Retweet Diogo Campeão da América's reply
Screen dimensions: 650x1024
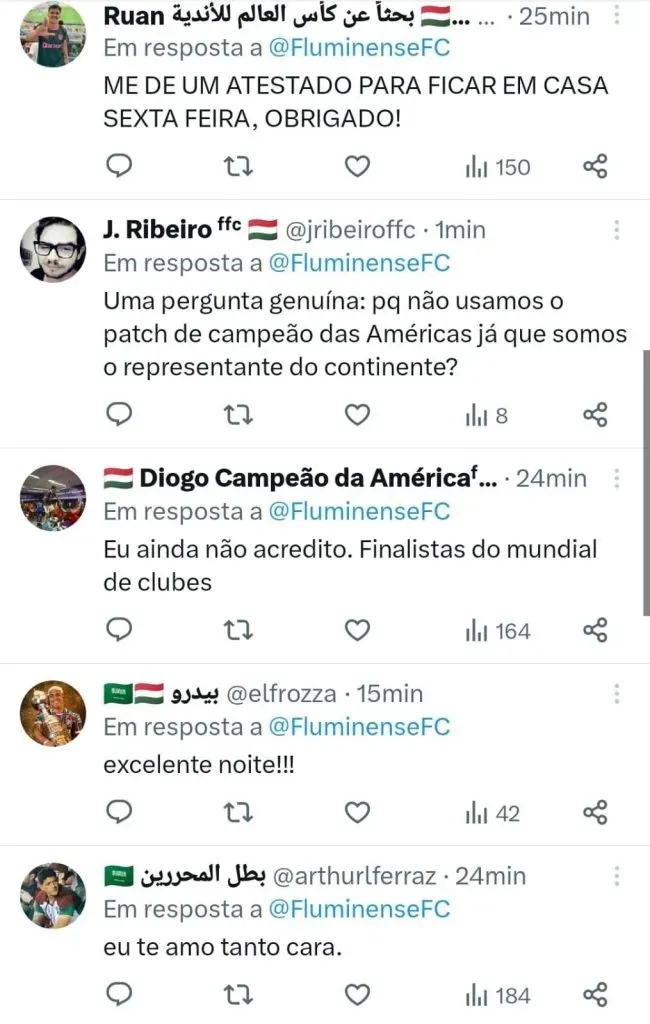239,629
